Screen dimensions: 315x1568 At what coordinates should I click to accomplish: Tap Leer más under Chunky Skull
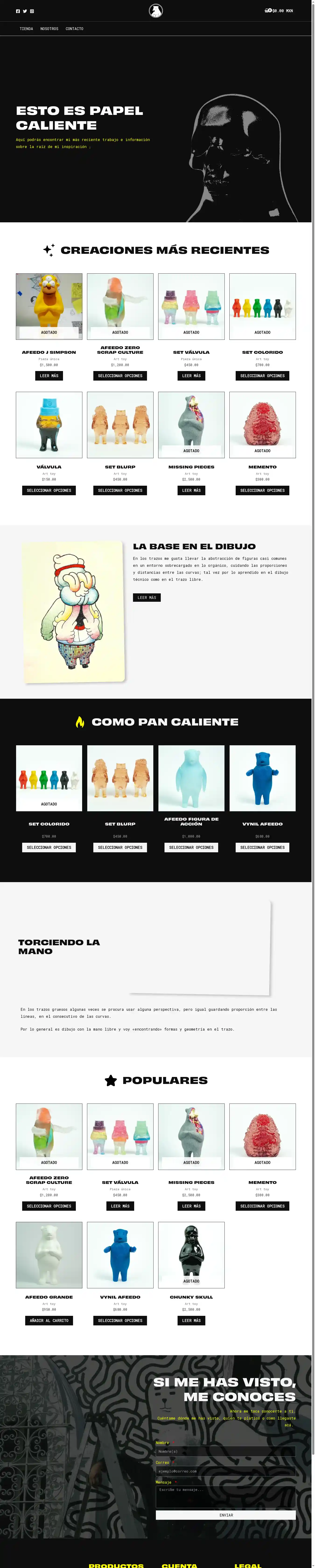point(191,1320)
